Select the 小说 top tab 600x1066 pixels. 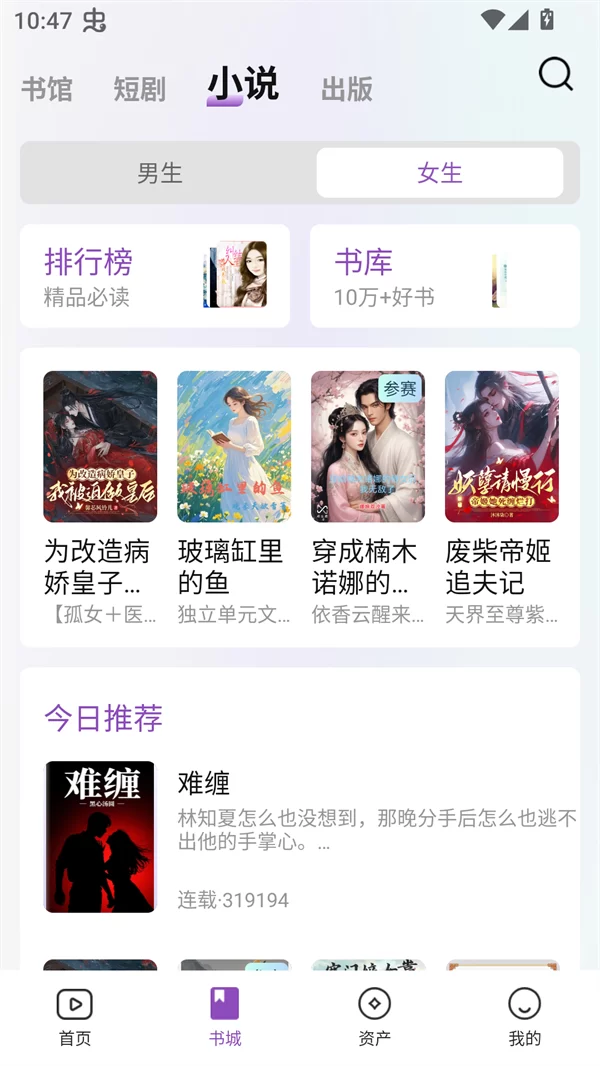tap(242, 86)
